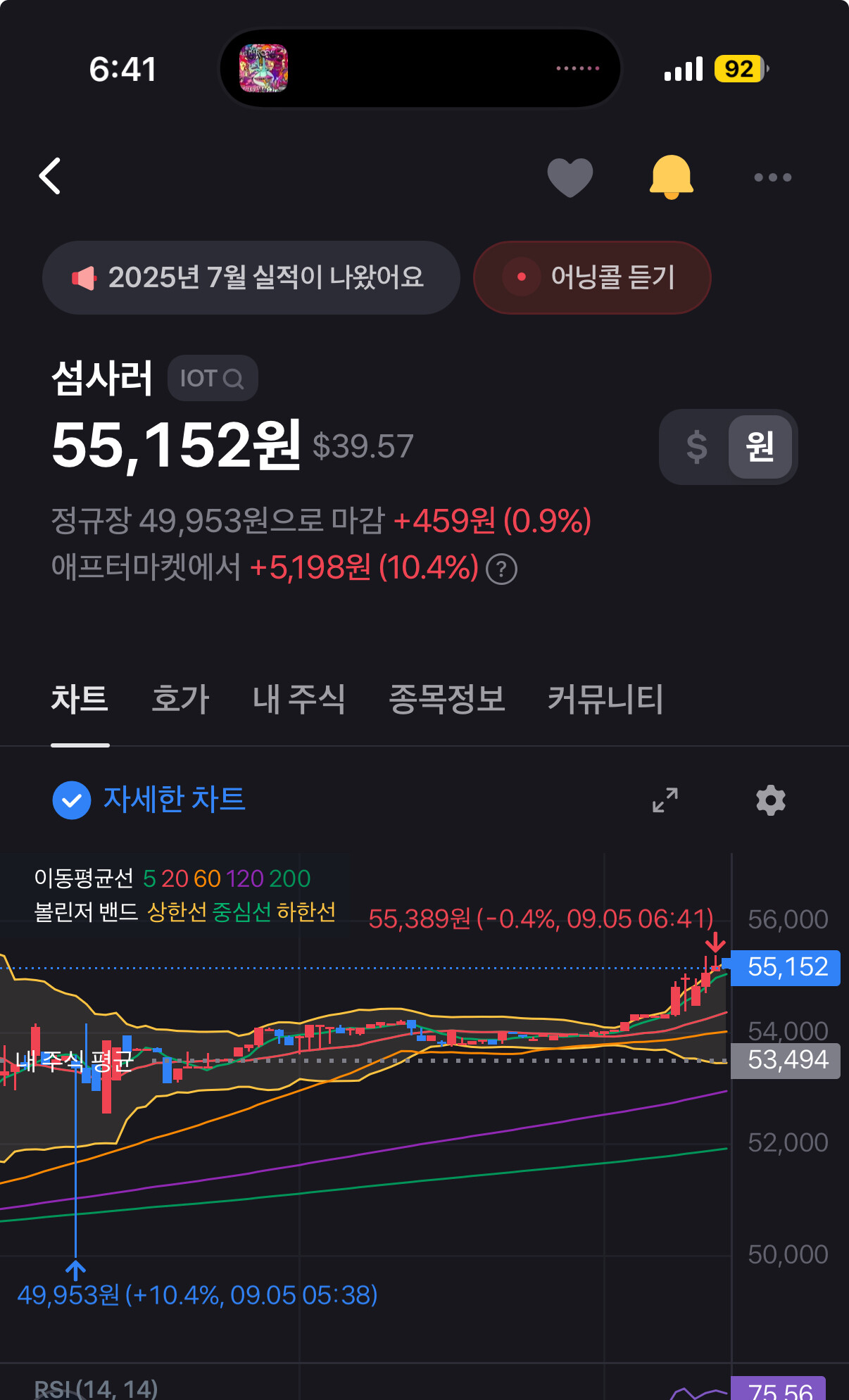Switch the price display to dollars

tap(696, 447)
